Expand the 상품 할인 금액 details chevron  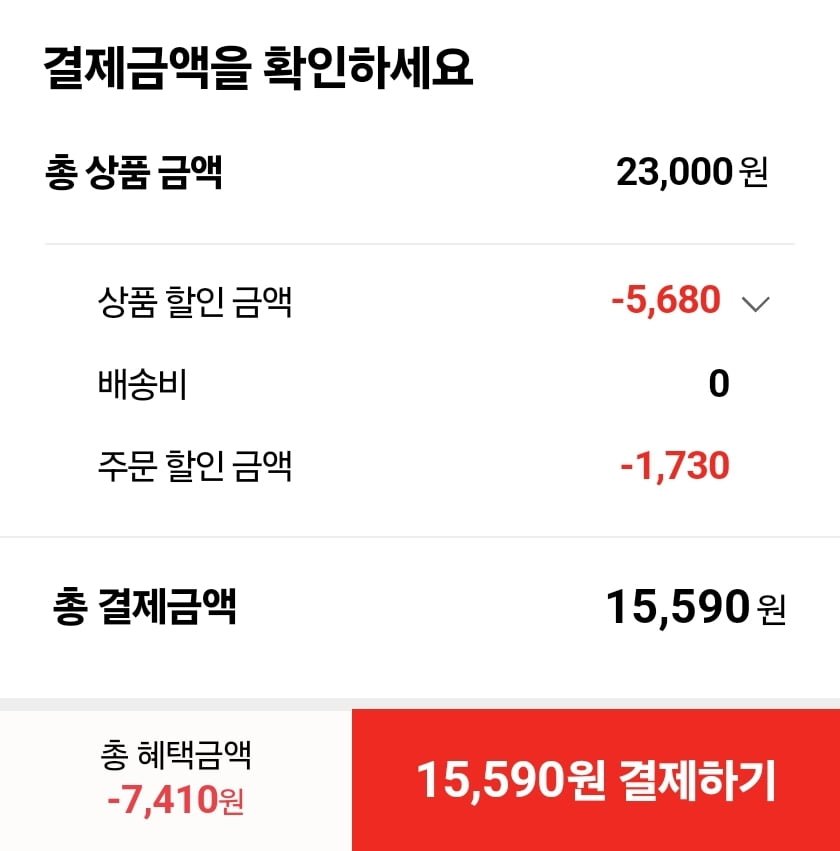pos(756,303)
